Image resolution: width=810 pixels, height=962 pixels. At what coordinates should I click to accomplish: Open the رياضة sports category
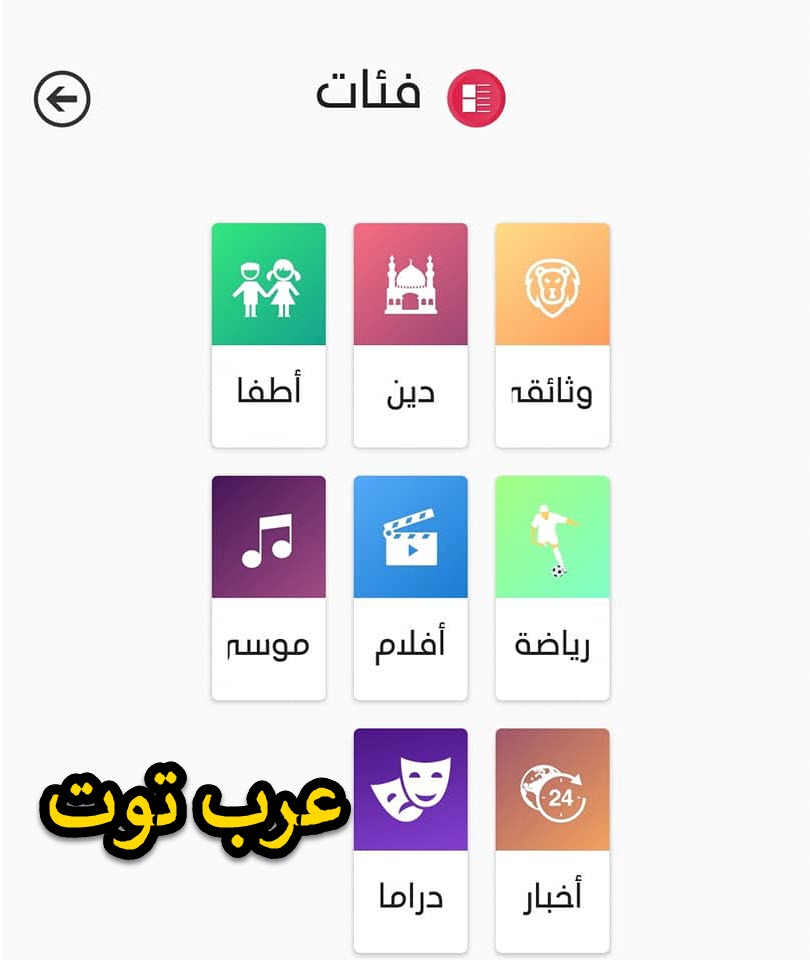[552, 588]
